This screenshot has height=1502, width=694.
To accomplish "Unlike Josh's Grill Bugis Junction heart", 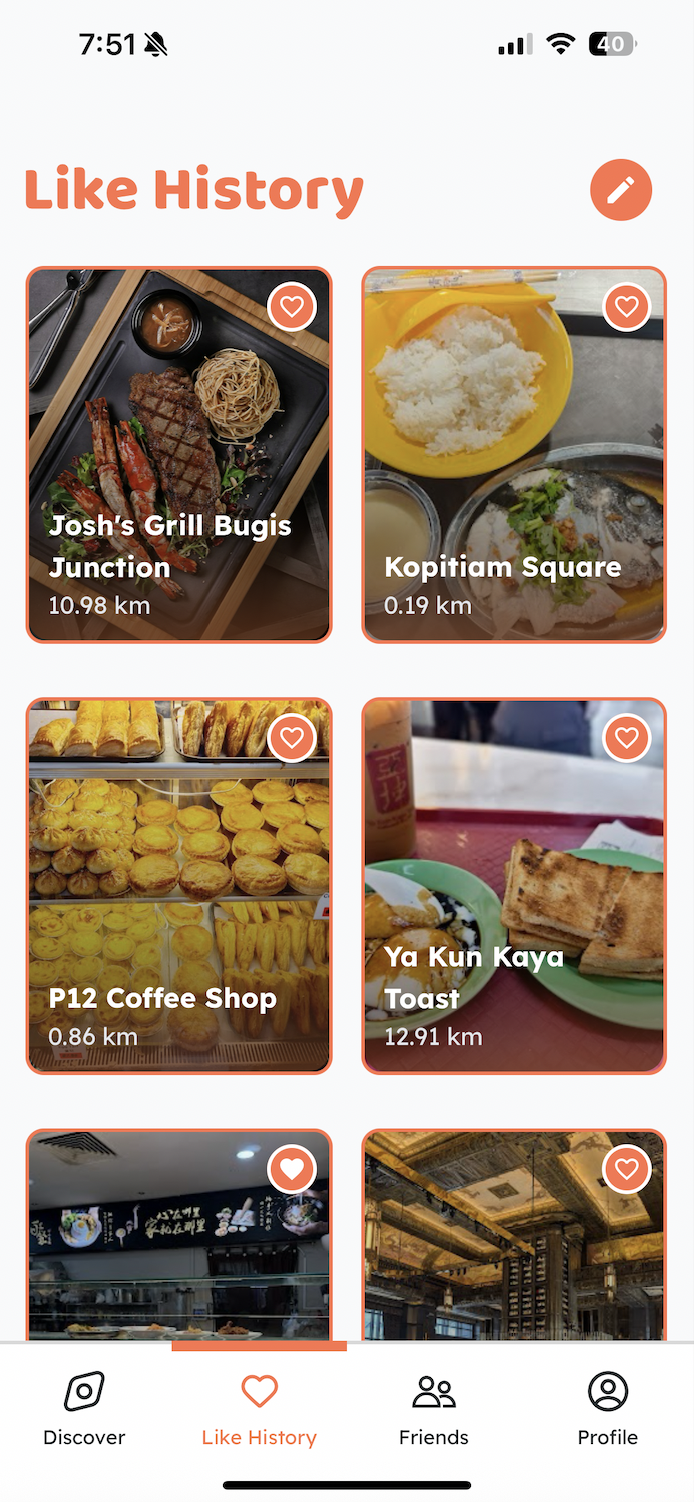I will click(292, 307).
